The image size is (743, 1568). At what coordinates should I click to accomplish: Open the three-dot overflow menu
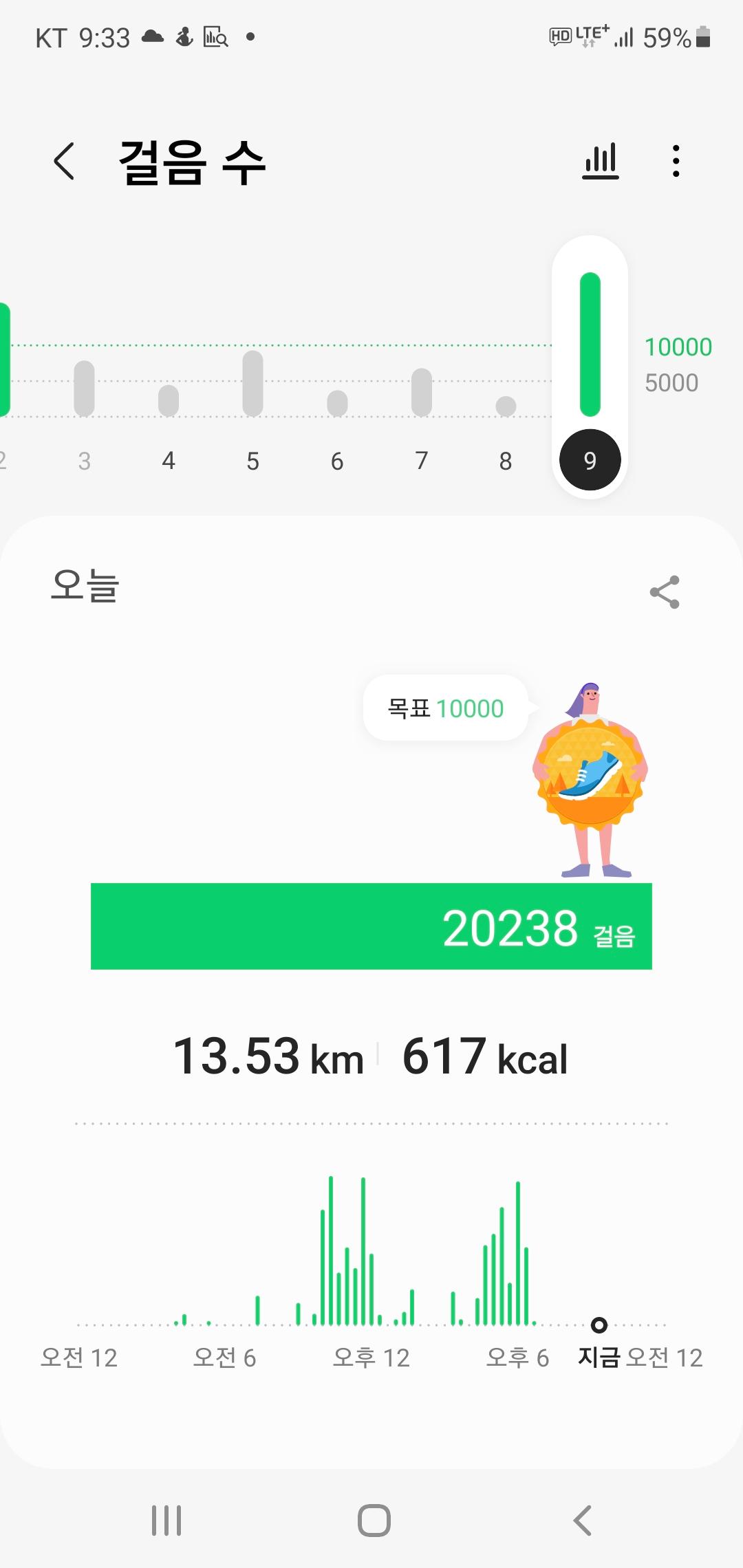point(676,162)
